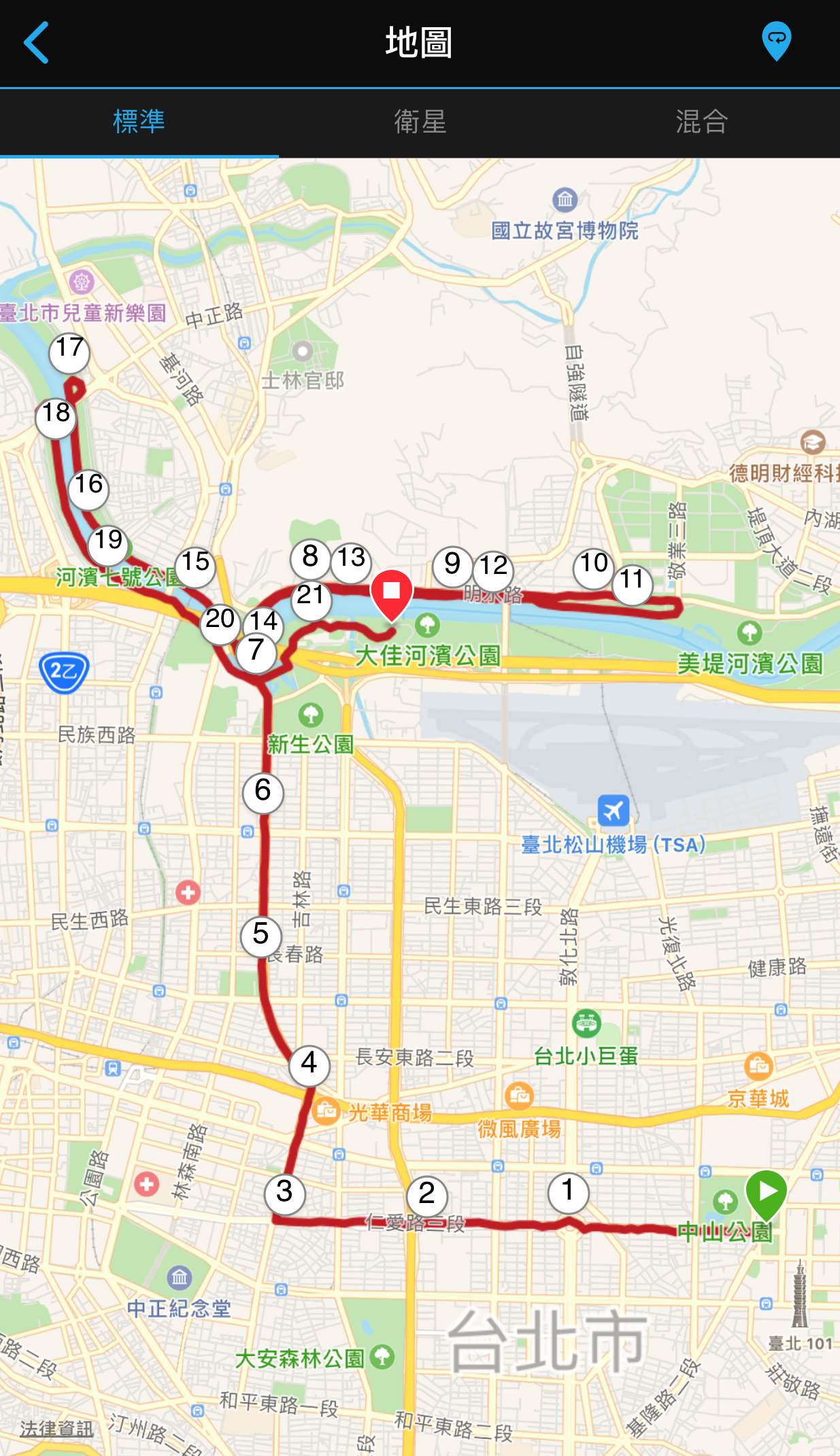Switch to the 衛星 satellite tab

click(420, 122)
